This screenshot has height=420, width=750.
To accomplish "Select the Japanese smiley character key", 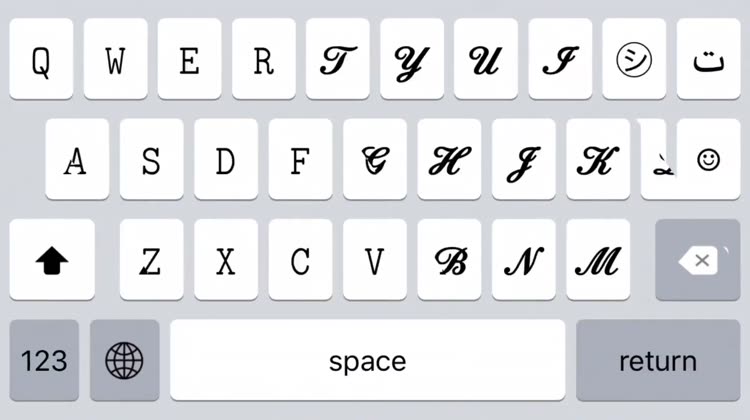I will click(x=633, y=60).
